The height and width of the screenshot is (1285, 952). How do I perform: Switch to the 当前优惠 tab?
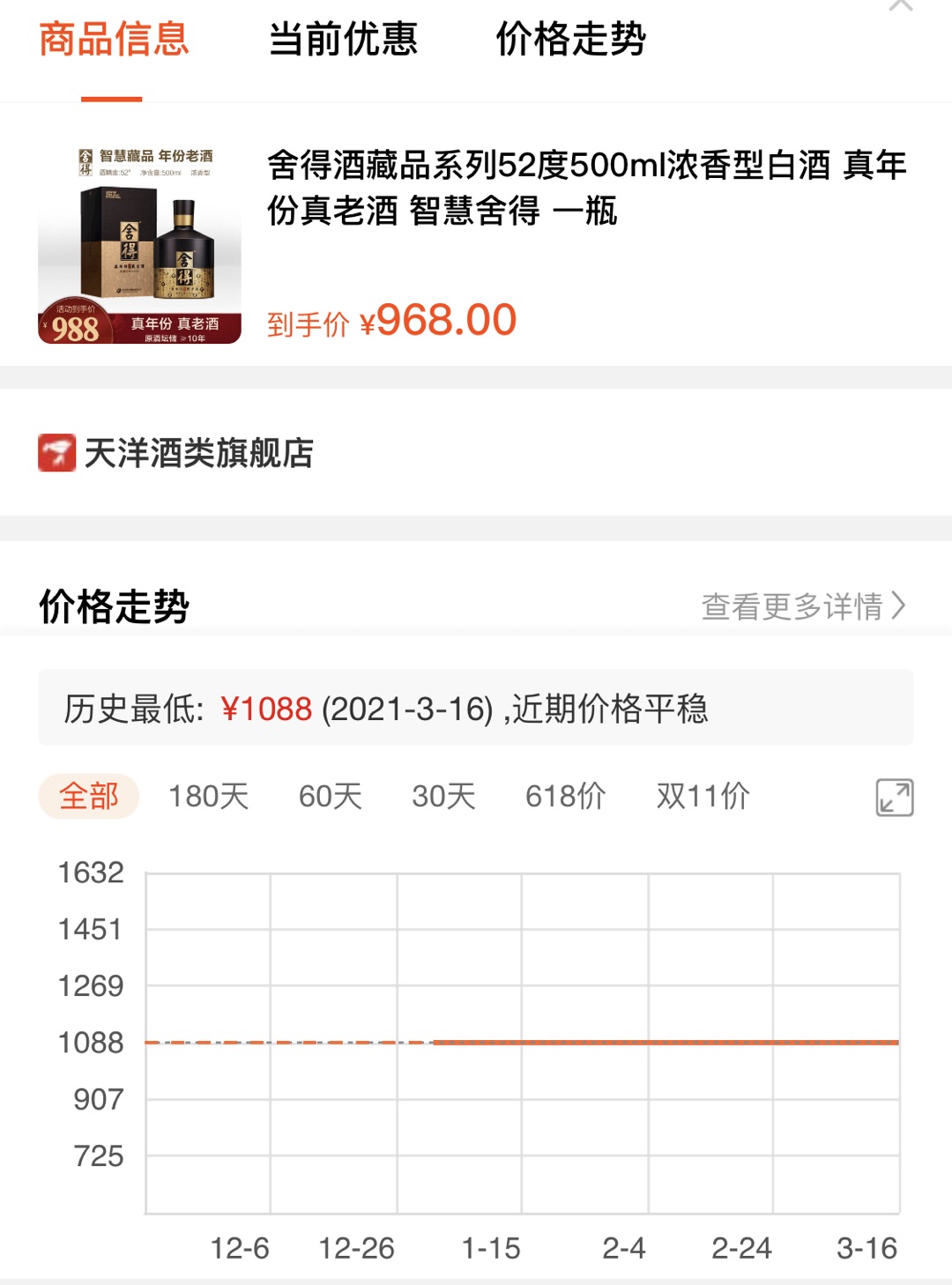344,40
